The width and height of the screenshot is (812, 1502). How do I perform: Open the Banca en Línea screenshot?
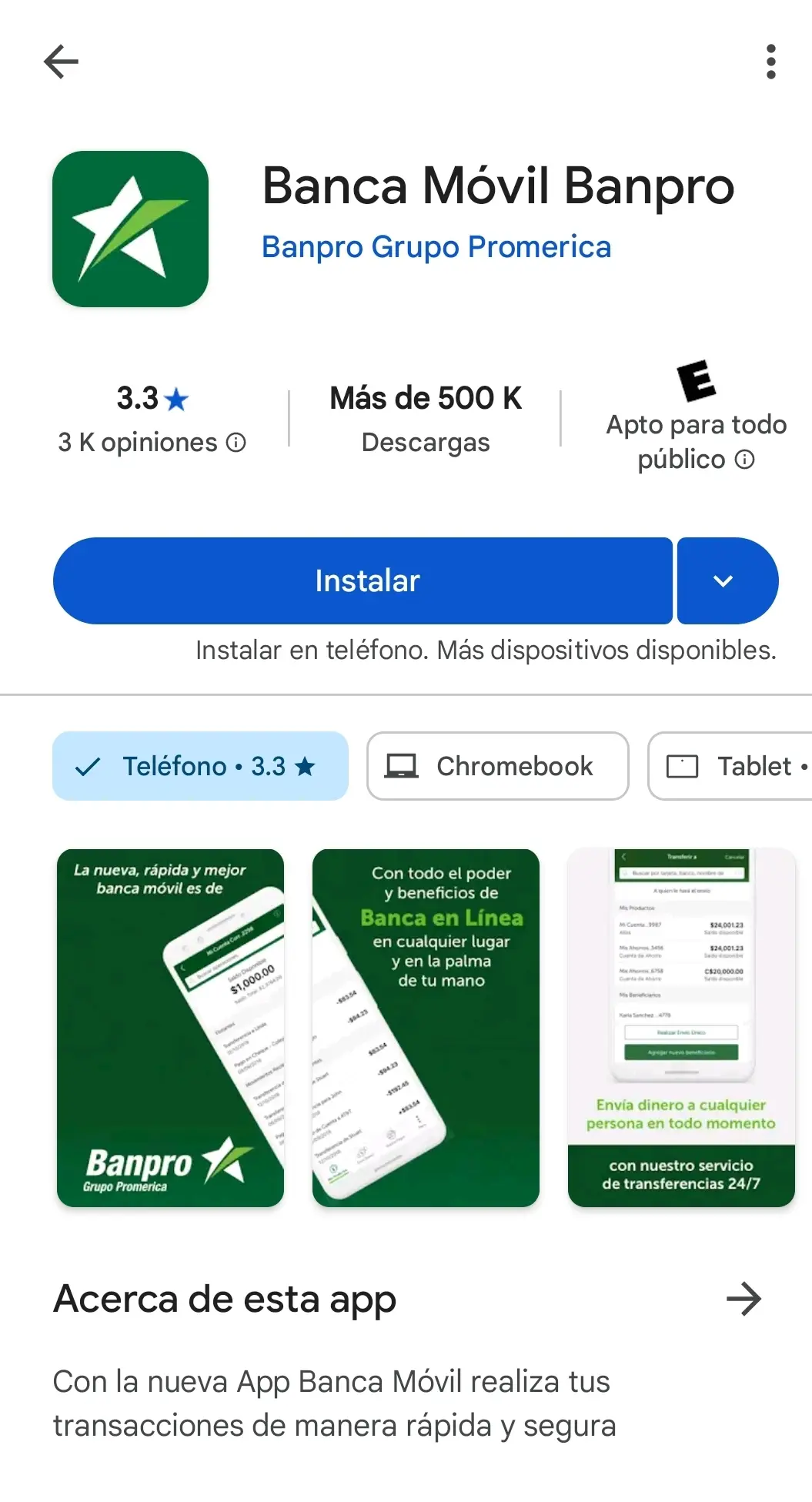tap(426, 1028)
